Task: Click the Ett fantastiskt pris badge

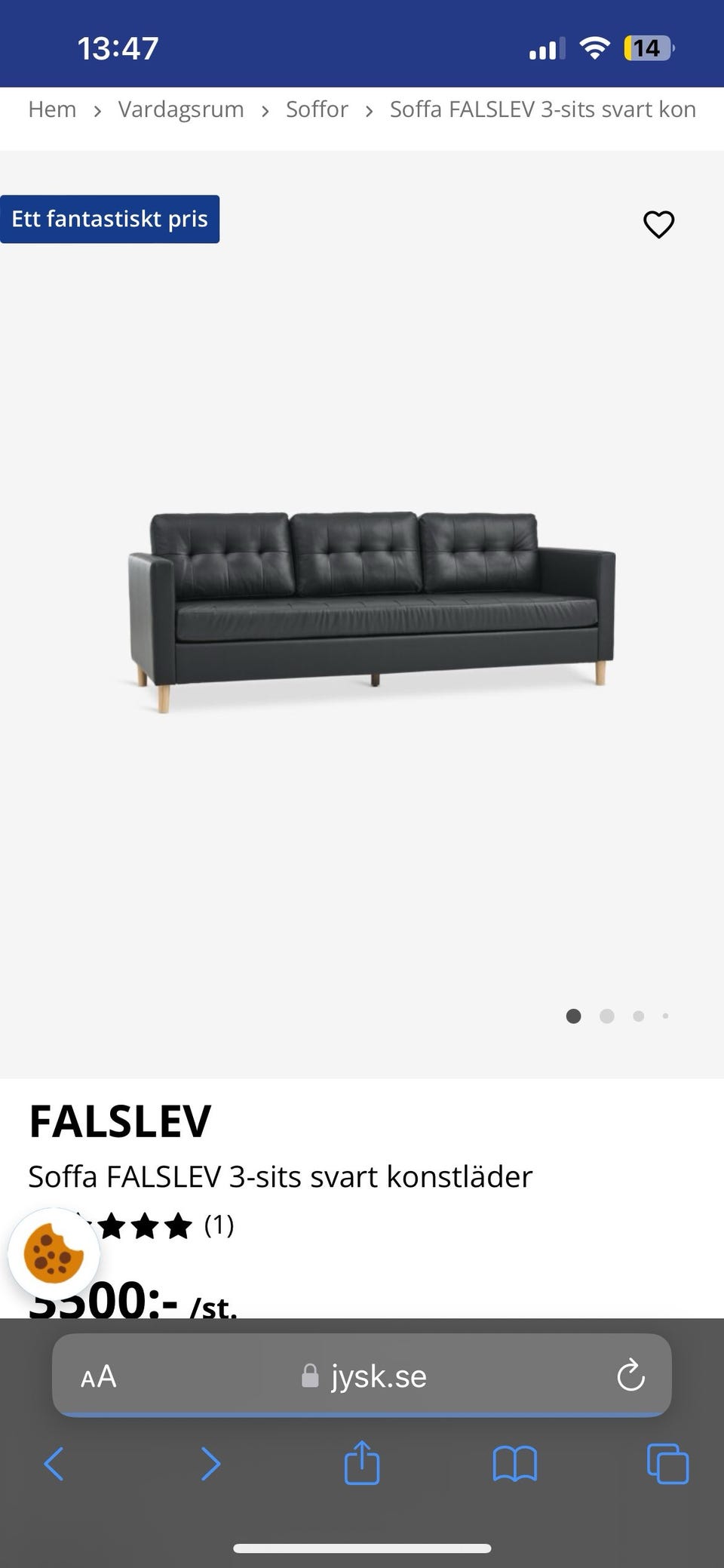Action: pyautogui.click(x=110, y=218)
